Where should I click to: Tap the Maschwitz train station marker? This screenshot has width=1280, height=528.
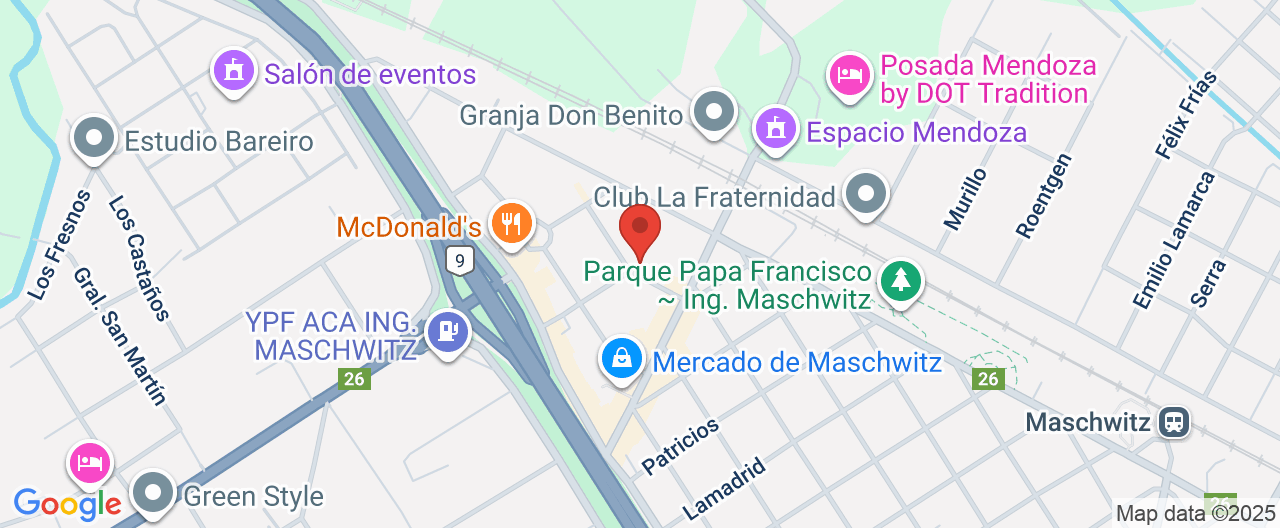pos(1173,422)
